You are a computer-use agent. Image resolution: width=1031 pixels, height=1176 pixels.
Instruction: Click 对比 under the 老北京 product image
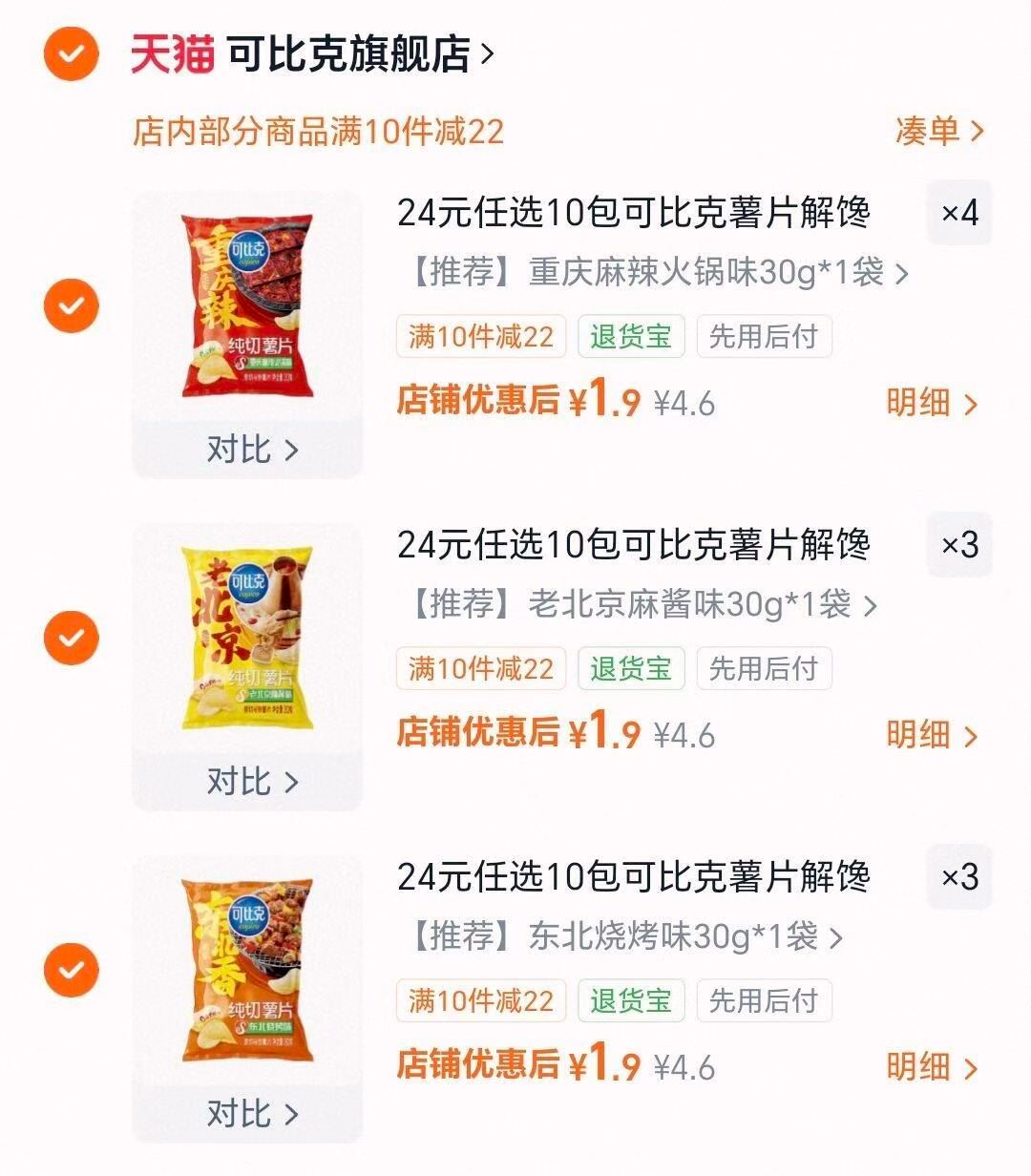[x=247, y=780]
